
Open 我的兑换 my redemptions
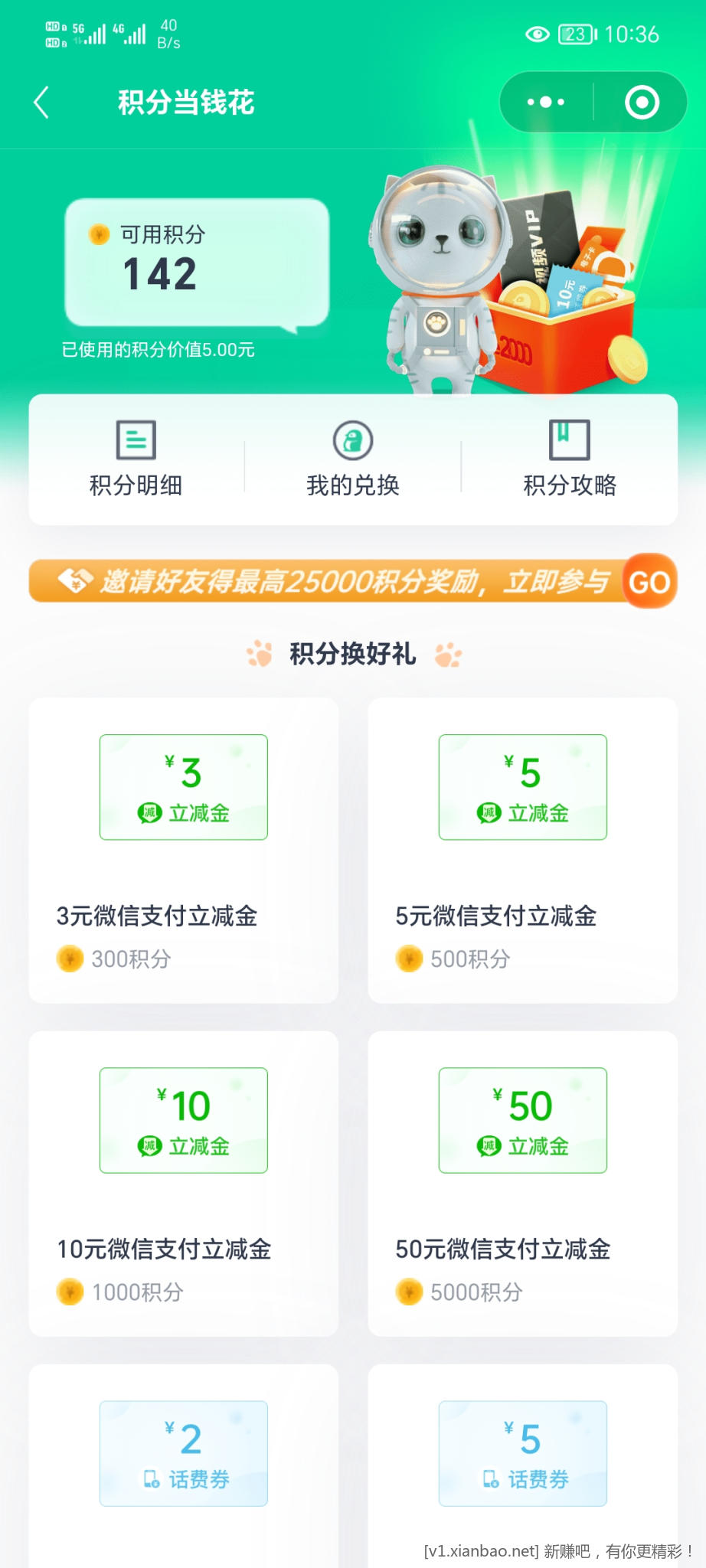tap(353, 459)
